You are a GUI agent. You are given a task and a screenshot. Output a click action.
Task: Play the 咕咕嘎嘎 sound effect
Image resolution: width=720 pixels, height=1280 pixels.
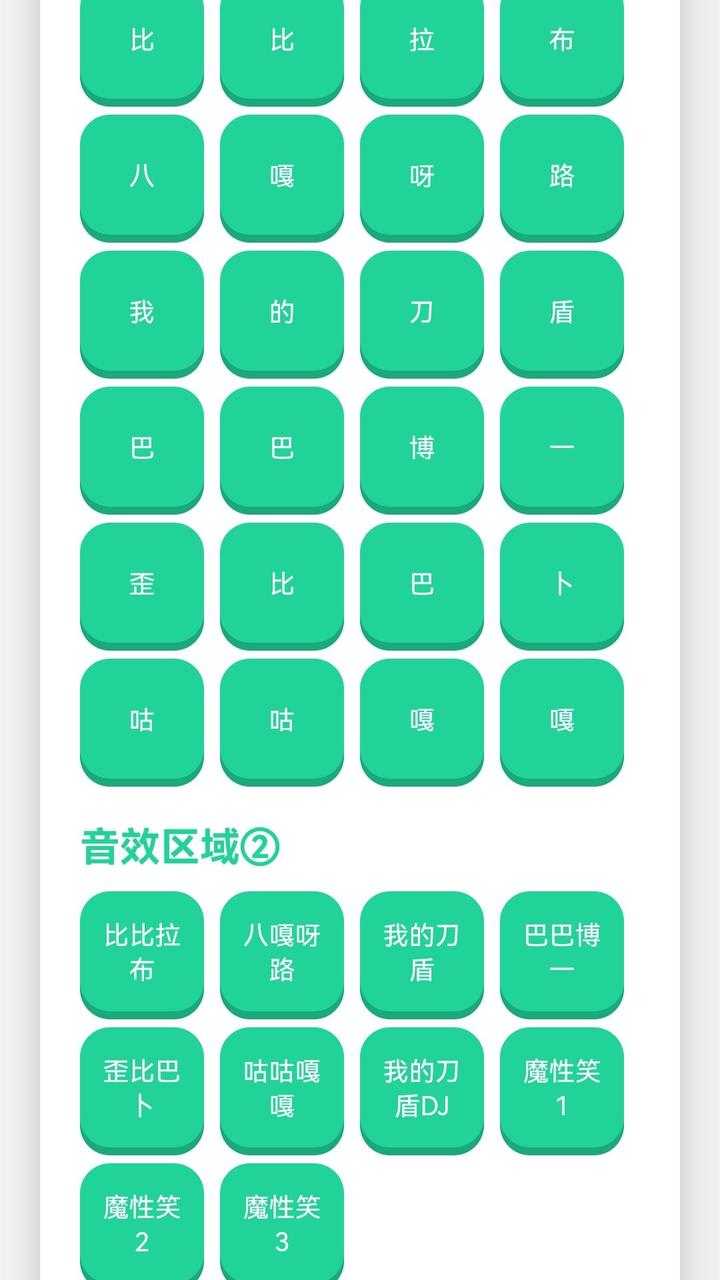click(x=282, y=1088)
